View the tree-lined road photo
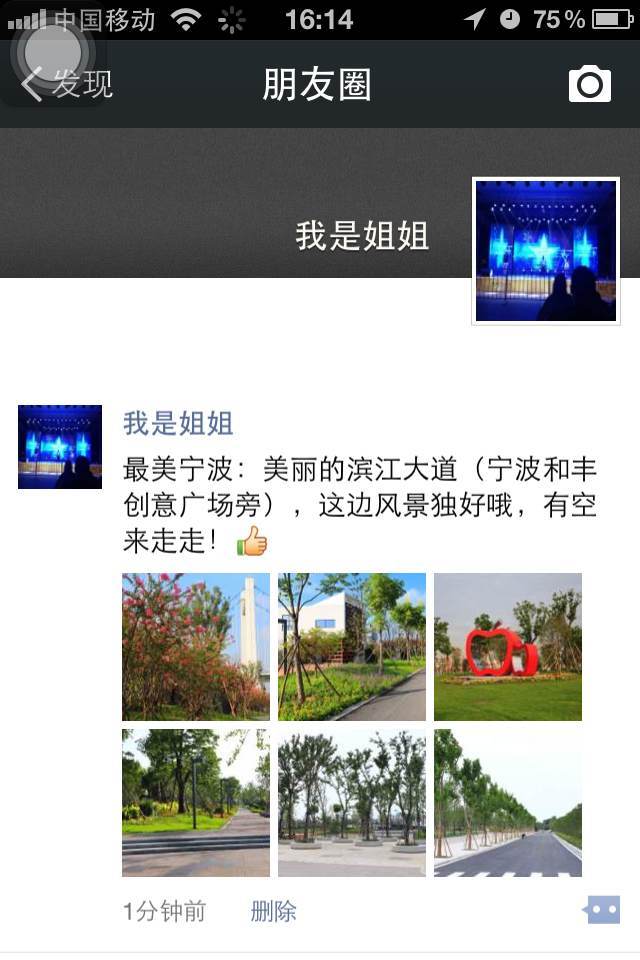The width and height of the screenshot is (640, 960). (x=508, y=803)
